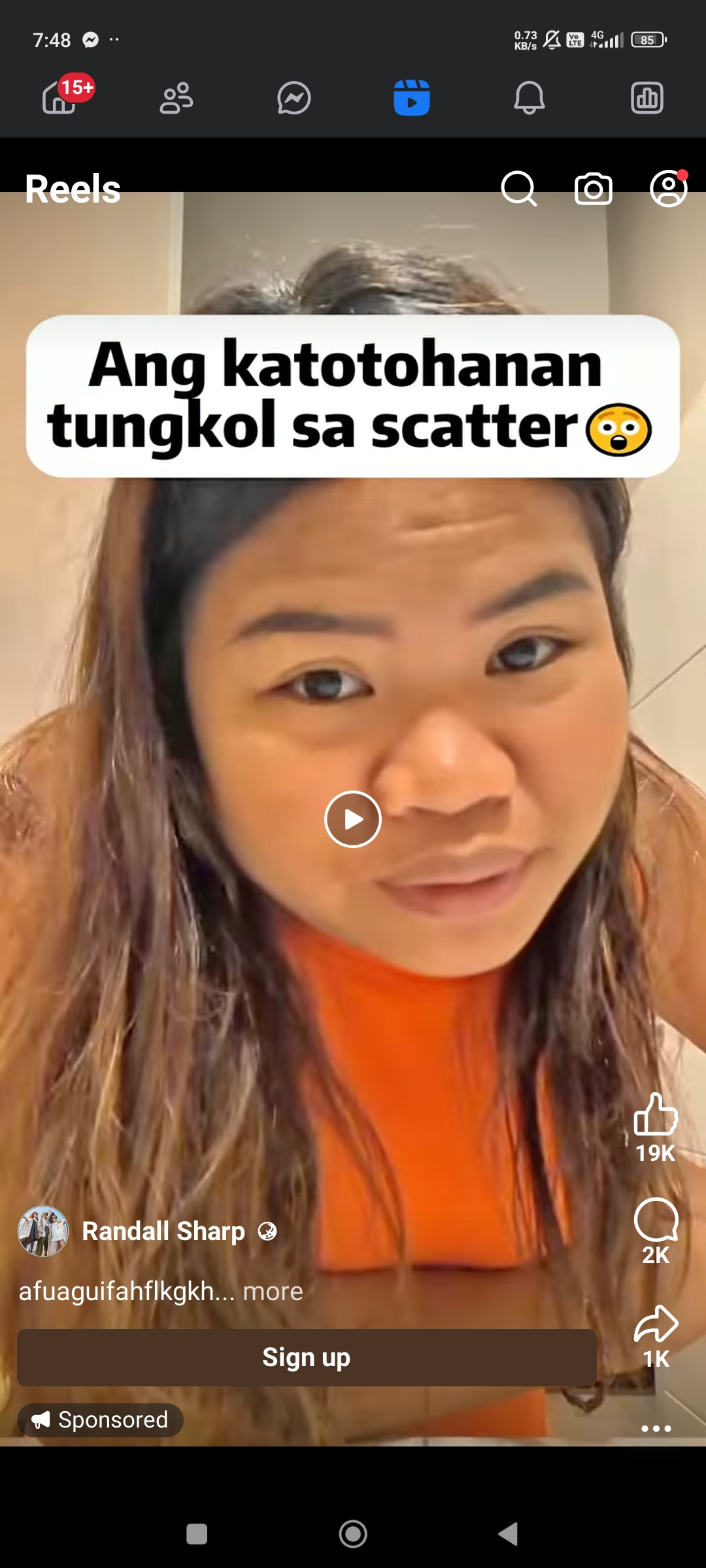This screenshot has width=706, height=1568.
Task: Open the dashboard chart tab
Action: pyautogui.click(x=647, y=98)
